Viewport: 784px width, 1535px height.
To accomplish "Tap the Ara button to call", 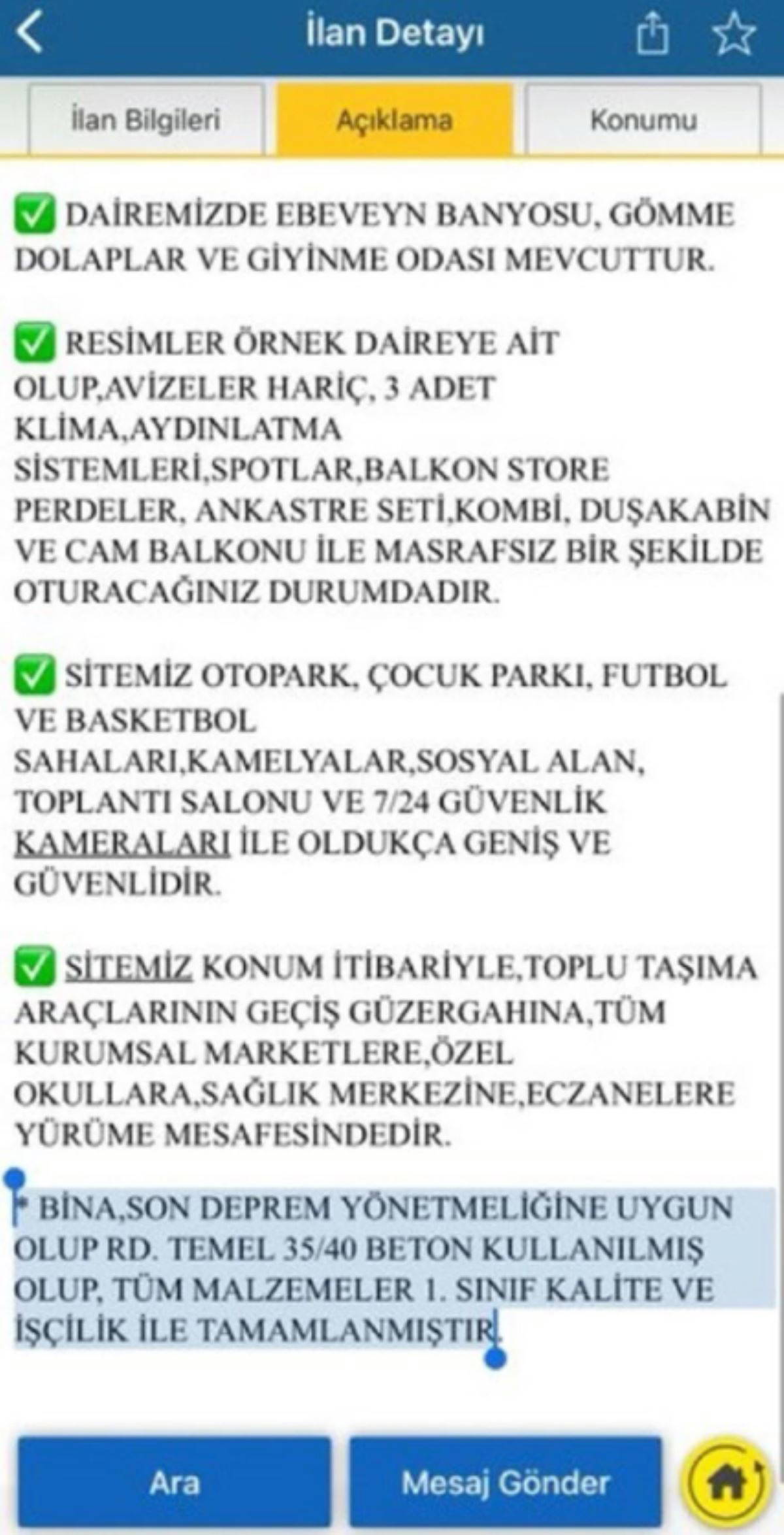I will [174, 1482].
